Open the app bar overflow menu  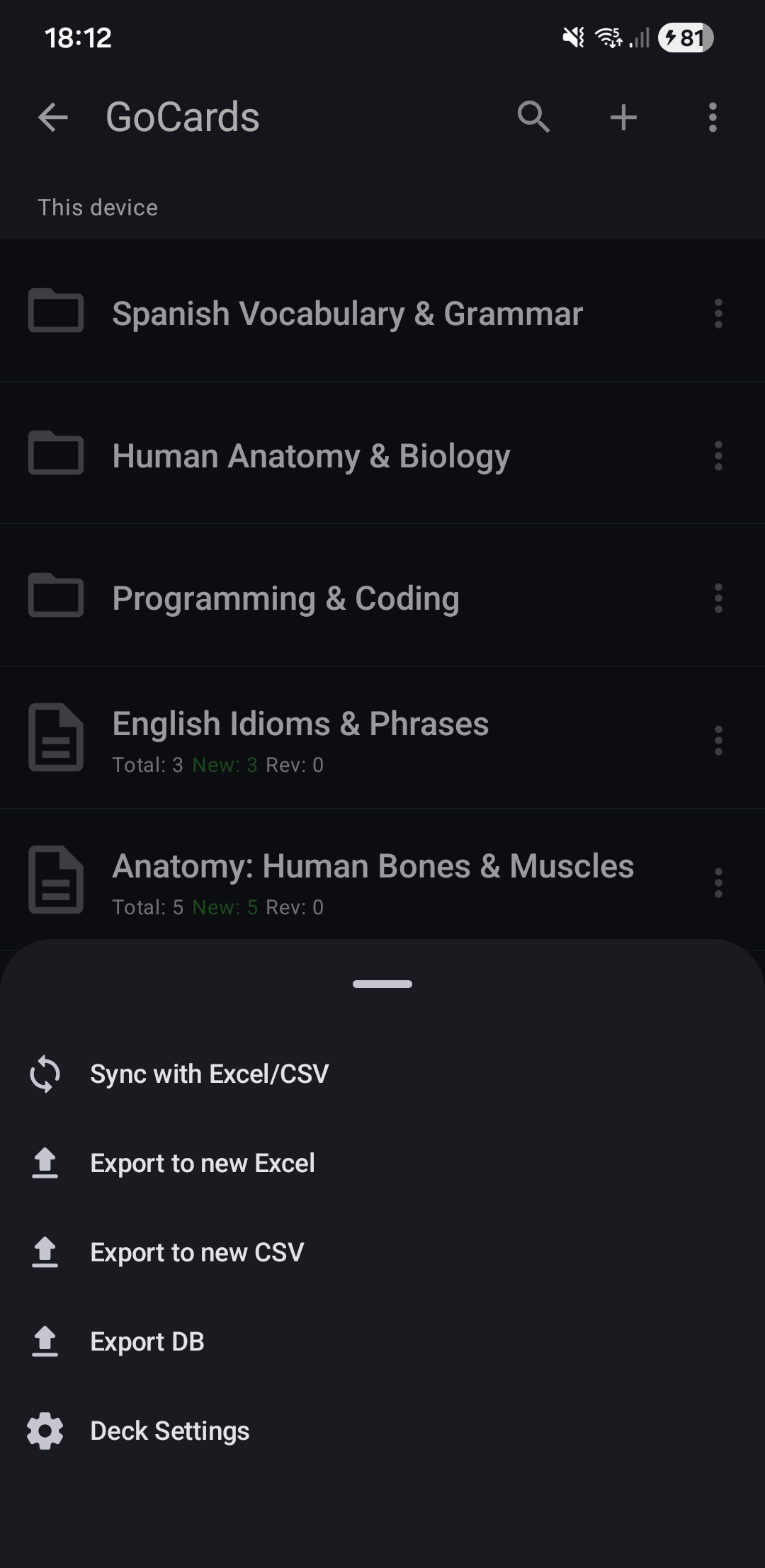[713, 117]
